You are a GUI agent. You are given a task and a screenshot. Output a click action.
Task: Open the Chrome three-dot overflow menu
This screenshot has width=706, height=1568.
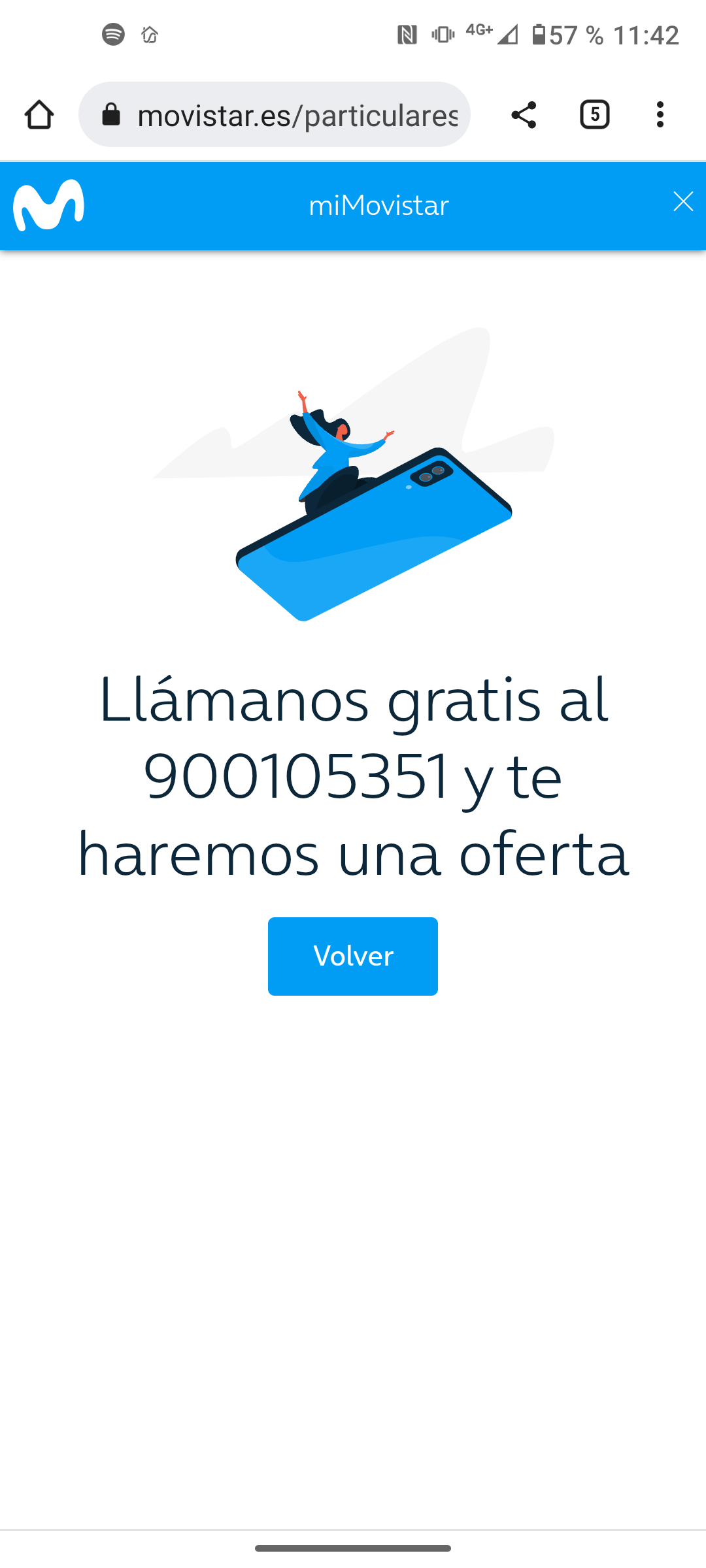point(660,114)
